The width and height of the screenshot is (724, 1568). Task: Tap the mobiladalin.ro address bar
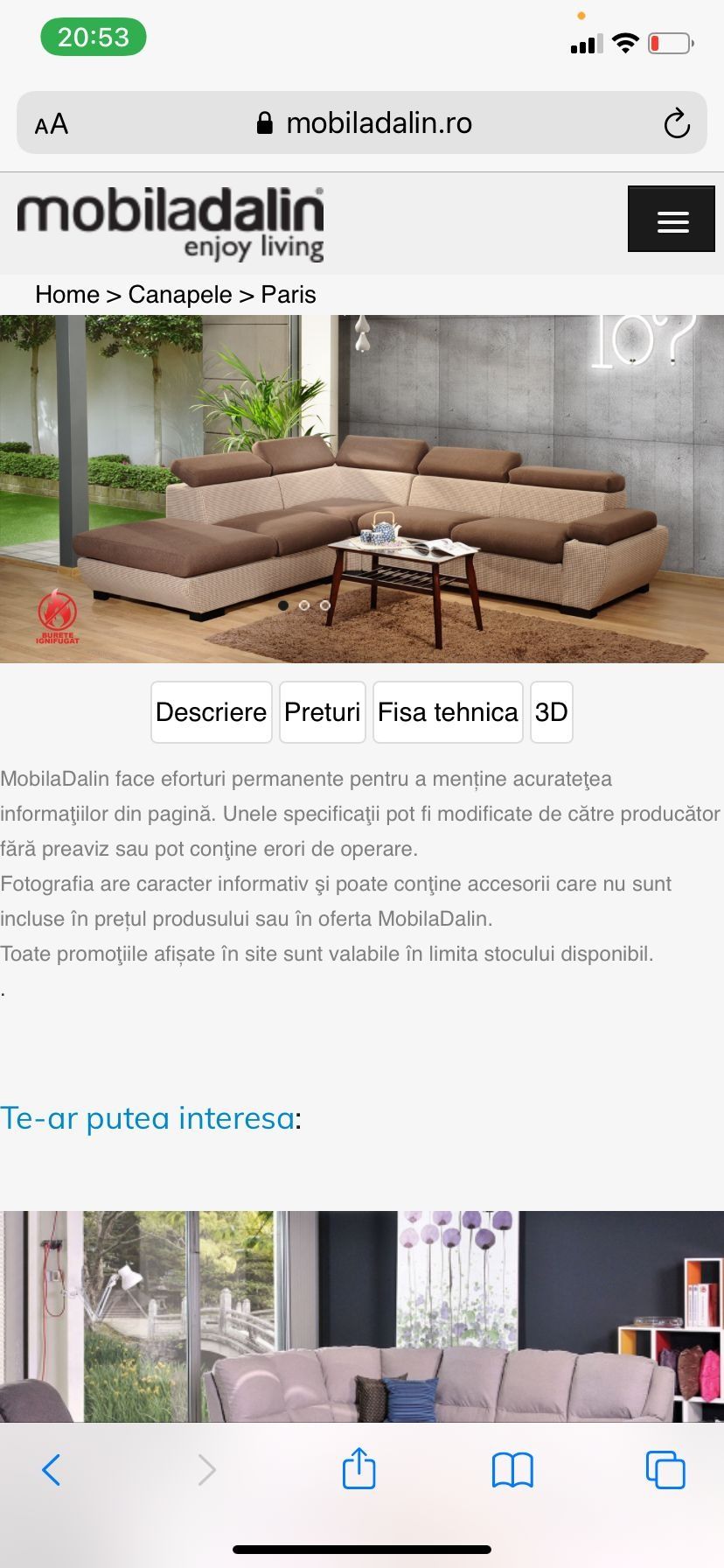click(362, 123)
